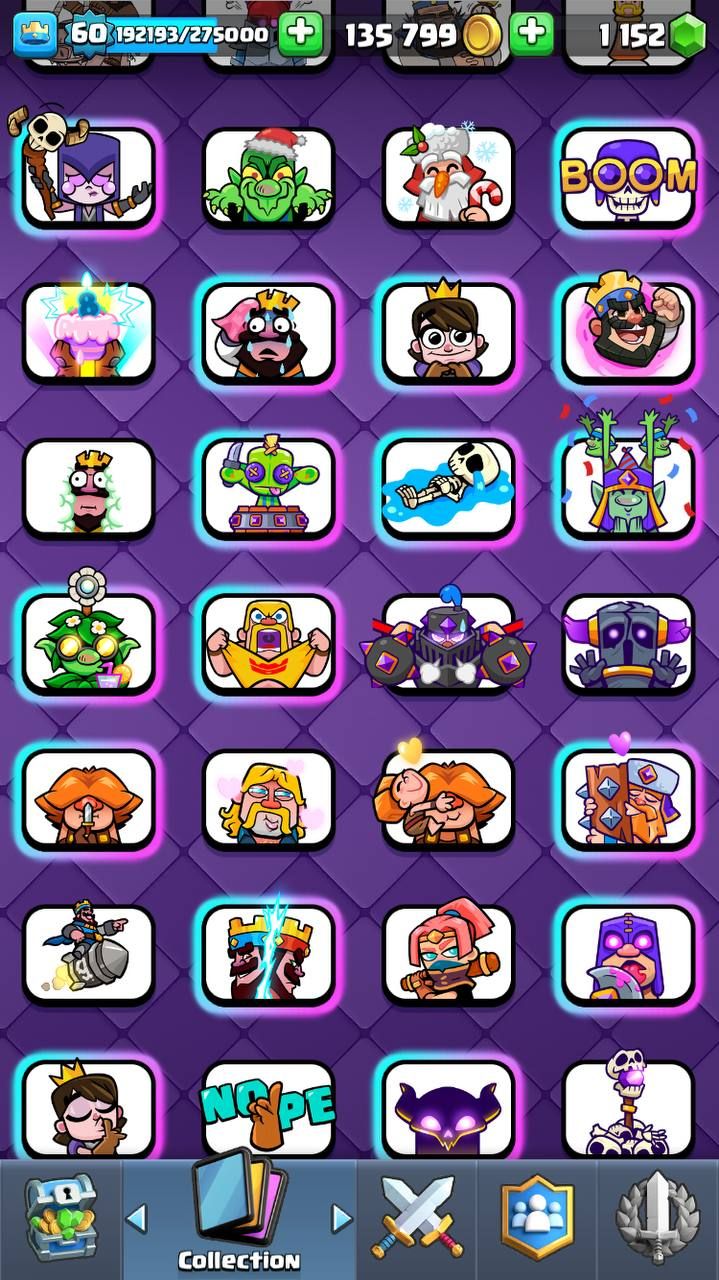Select the NOPE finger emote

coord(267,1108)
